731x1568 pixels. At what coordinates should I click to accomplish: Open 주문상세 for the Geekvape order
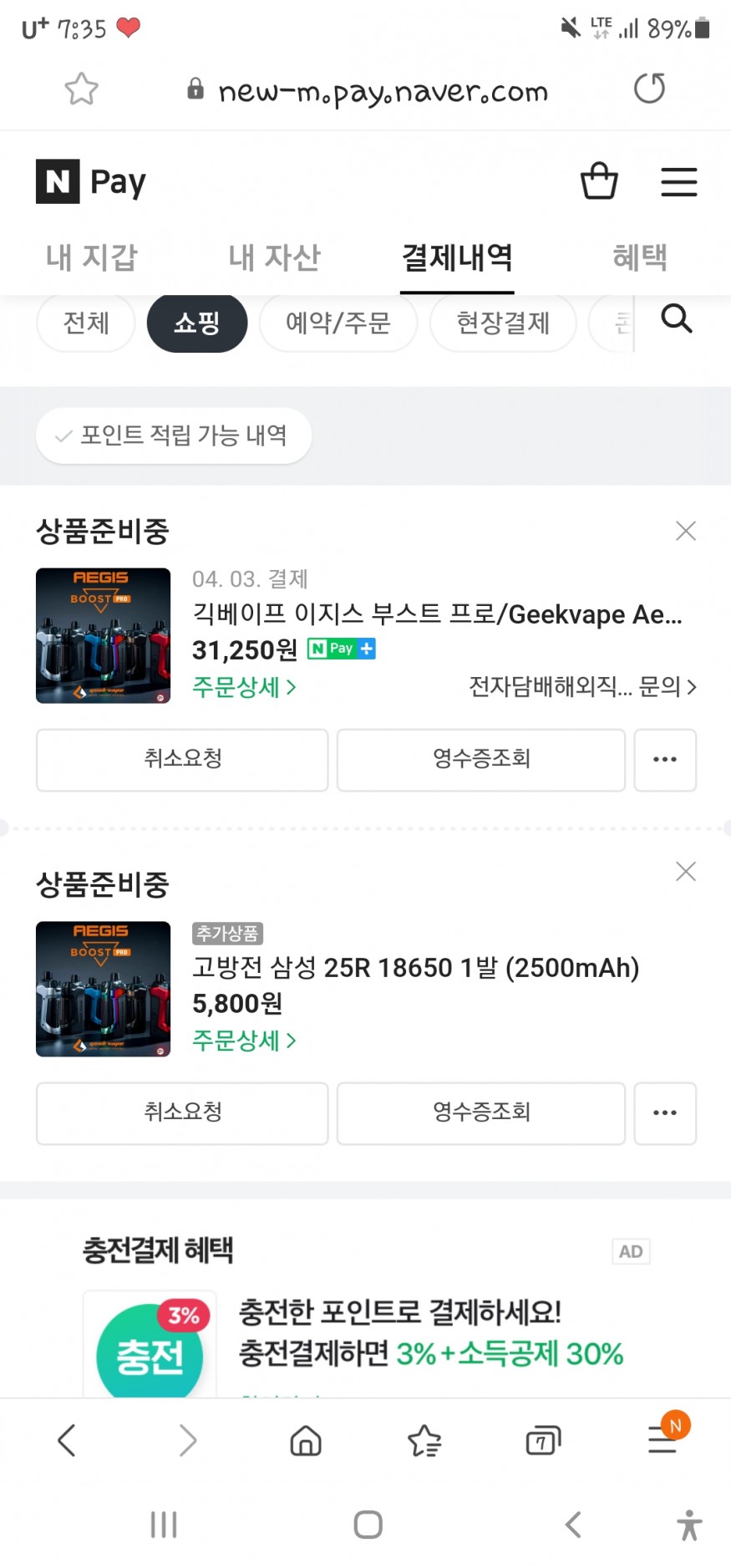coord(244,687)
